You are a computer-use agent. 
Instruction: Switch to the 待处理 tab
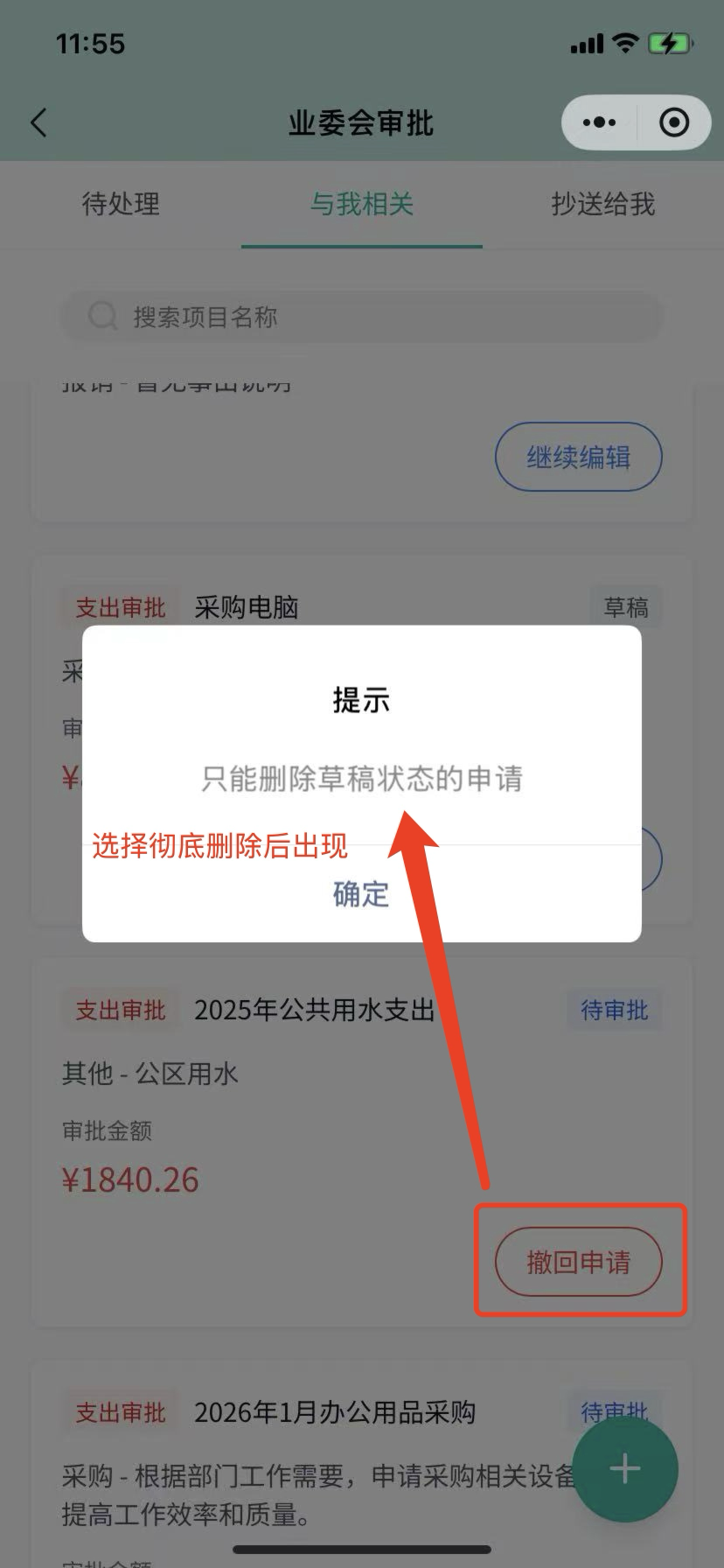[121, 204]
